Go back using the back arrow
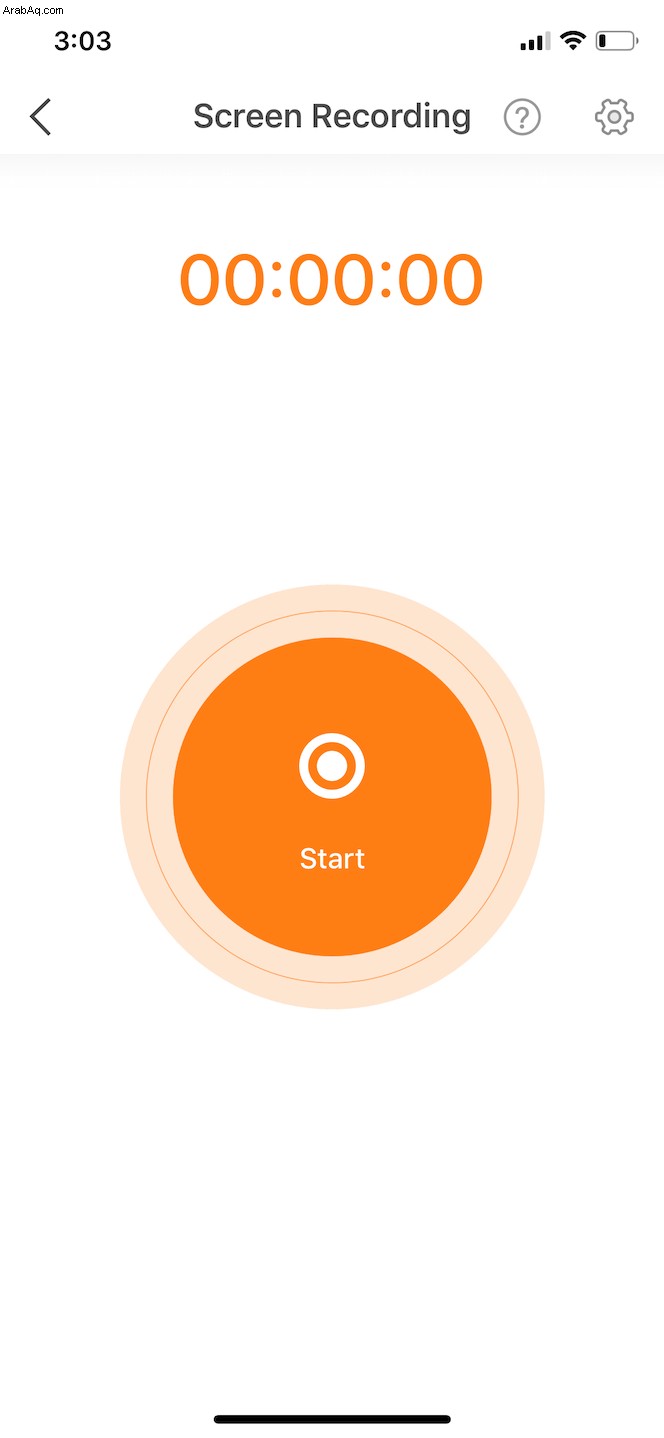The width and height of the screenshot is (664, 1438). tap(40, 117)
